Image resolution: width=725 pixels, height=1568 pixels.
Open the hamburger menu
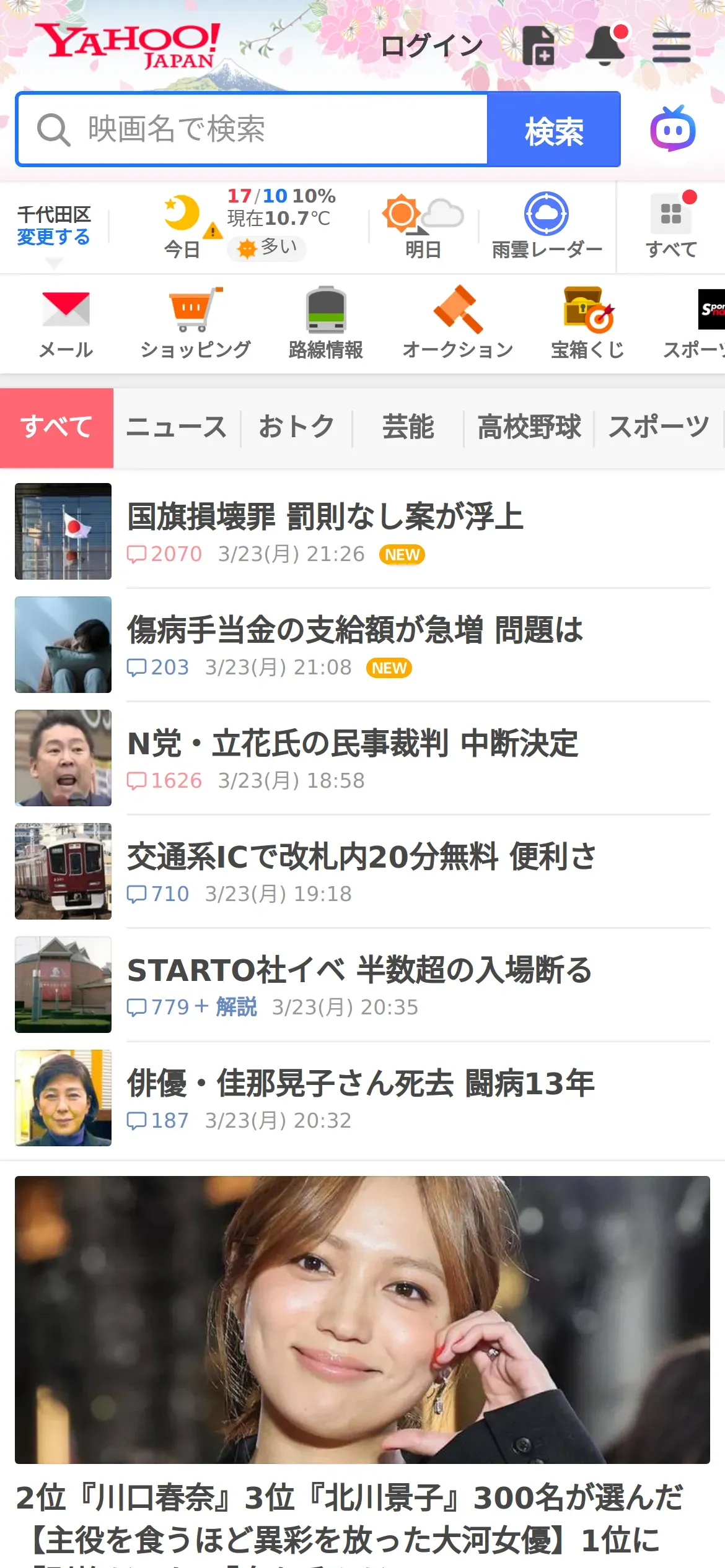pos(671,47)
